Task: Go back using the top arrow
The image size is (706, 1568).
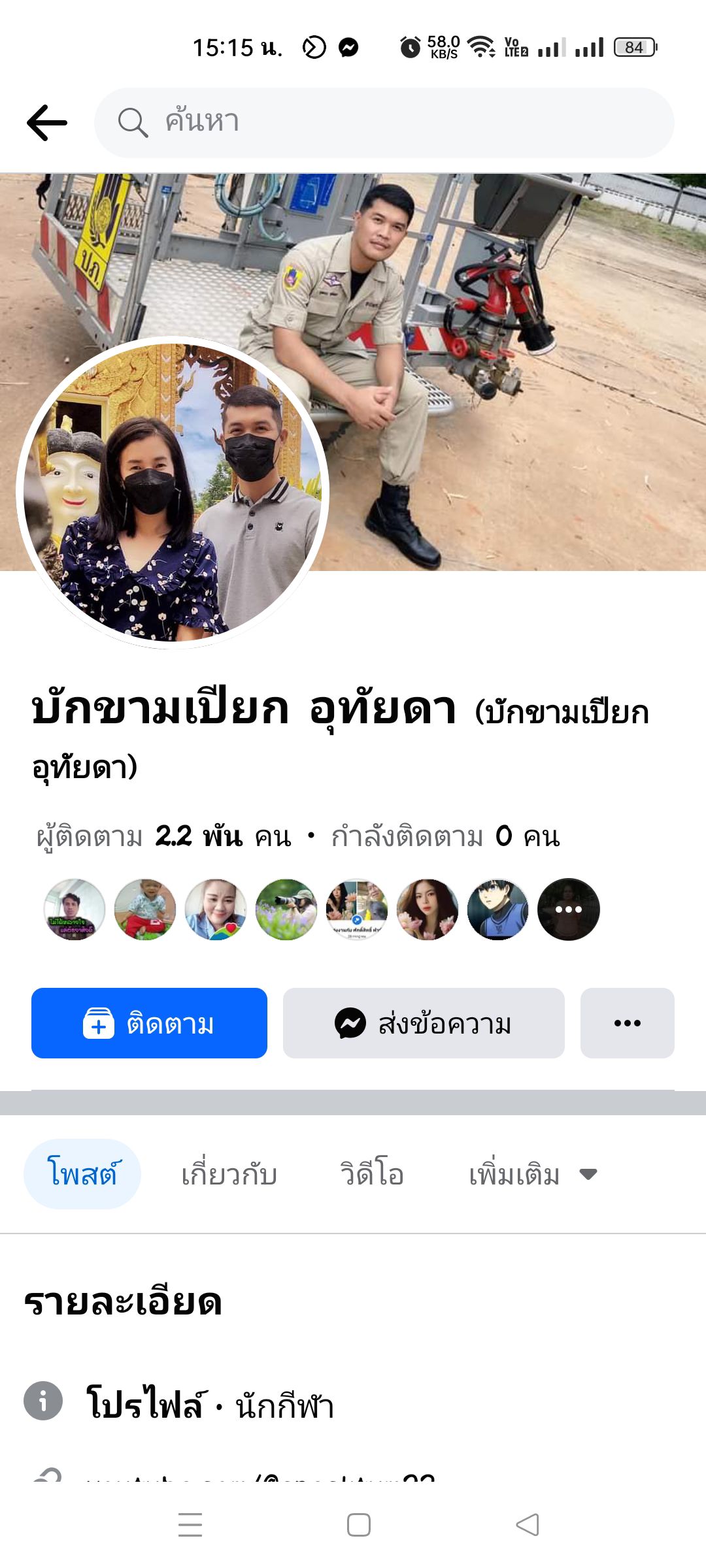Action: point(47,122)
